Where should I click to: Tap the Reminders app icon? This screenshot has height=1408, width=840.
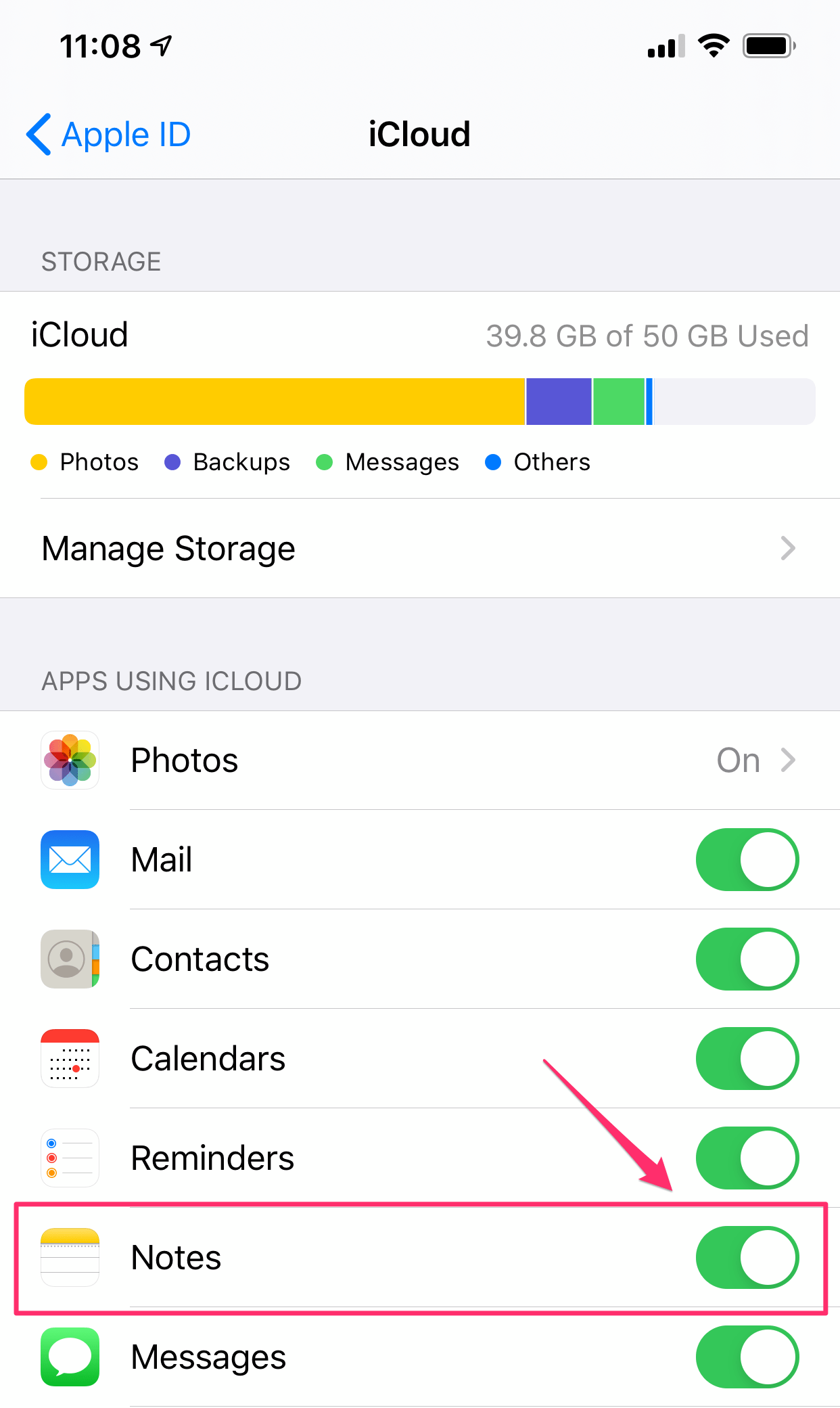tap(70, 1158)
